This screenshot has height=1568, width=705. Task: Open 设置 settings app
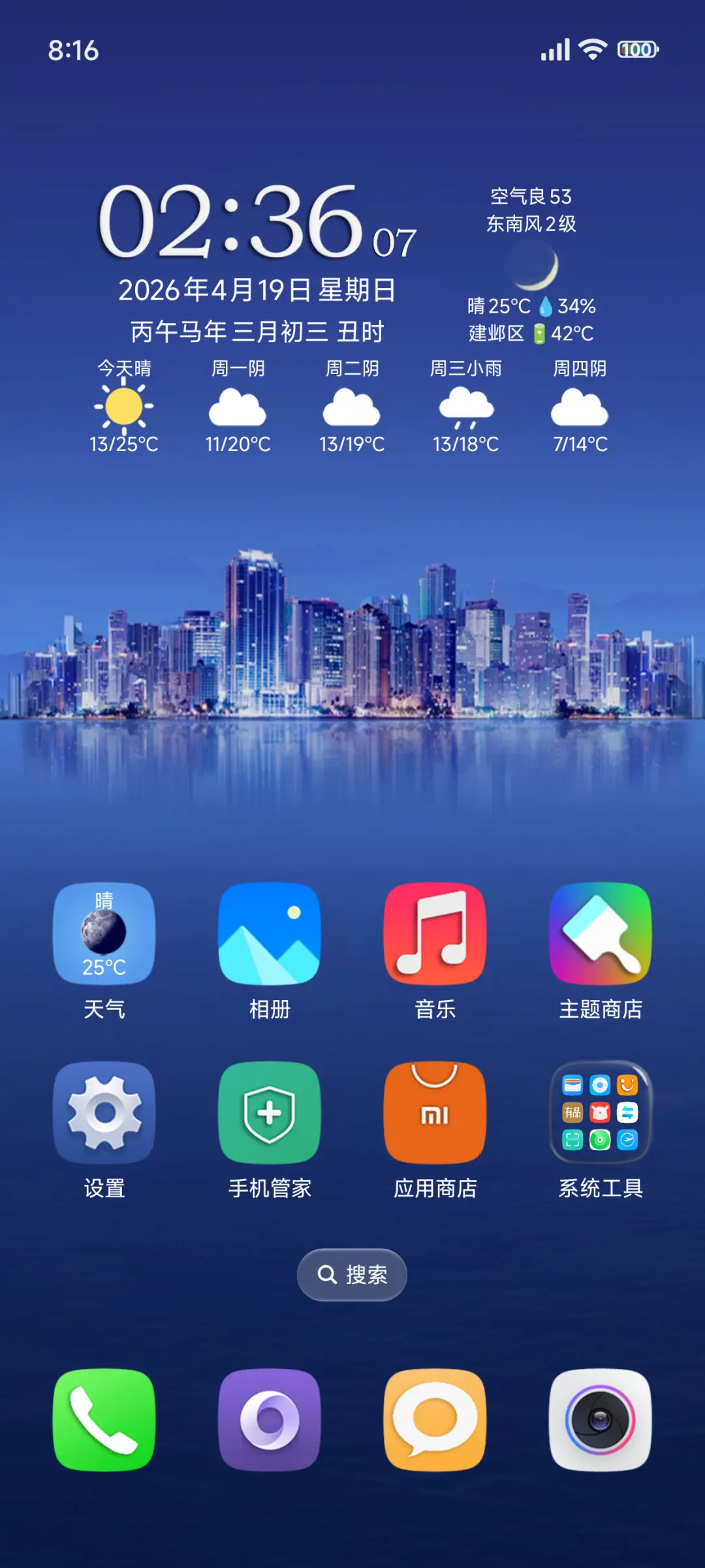[104, 1112]
